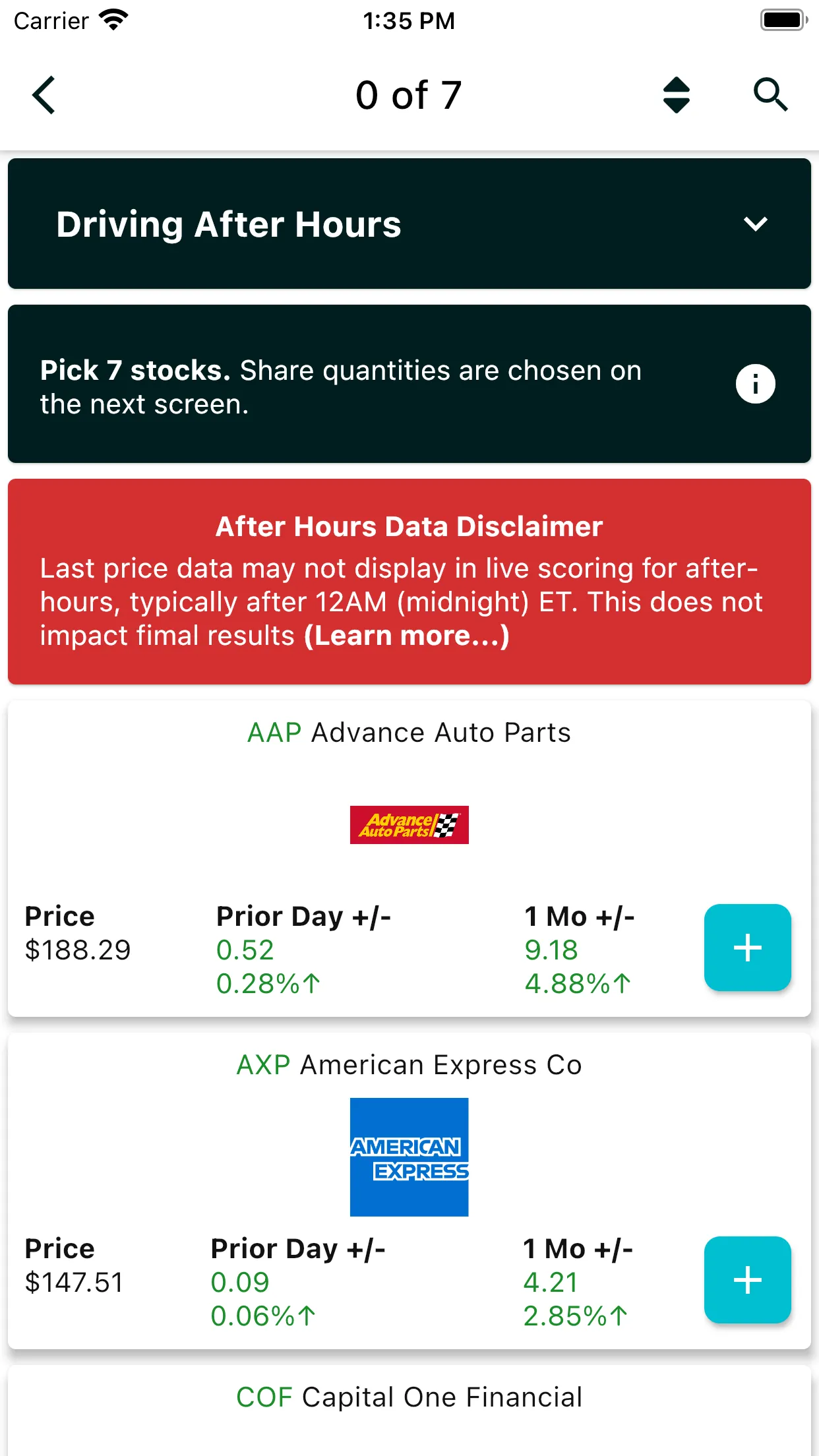819x1456 pixels.
Task: Tap the Wi-Fi indicator in status bar
Action: point(113,19)
